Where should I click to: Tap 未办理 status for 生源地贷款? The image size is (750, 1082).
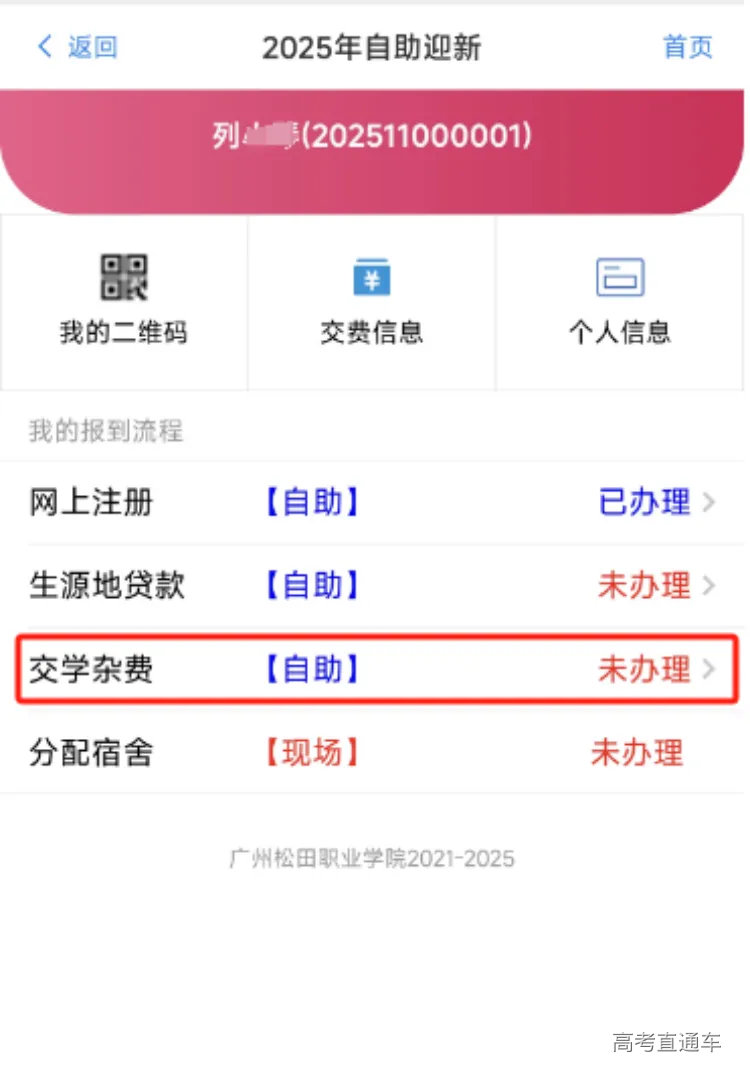click(645, 586)
